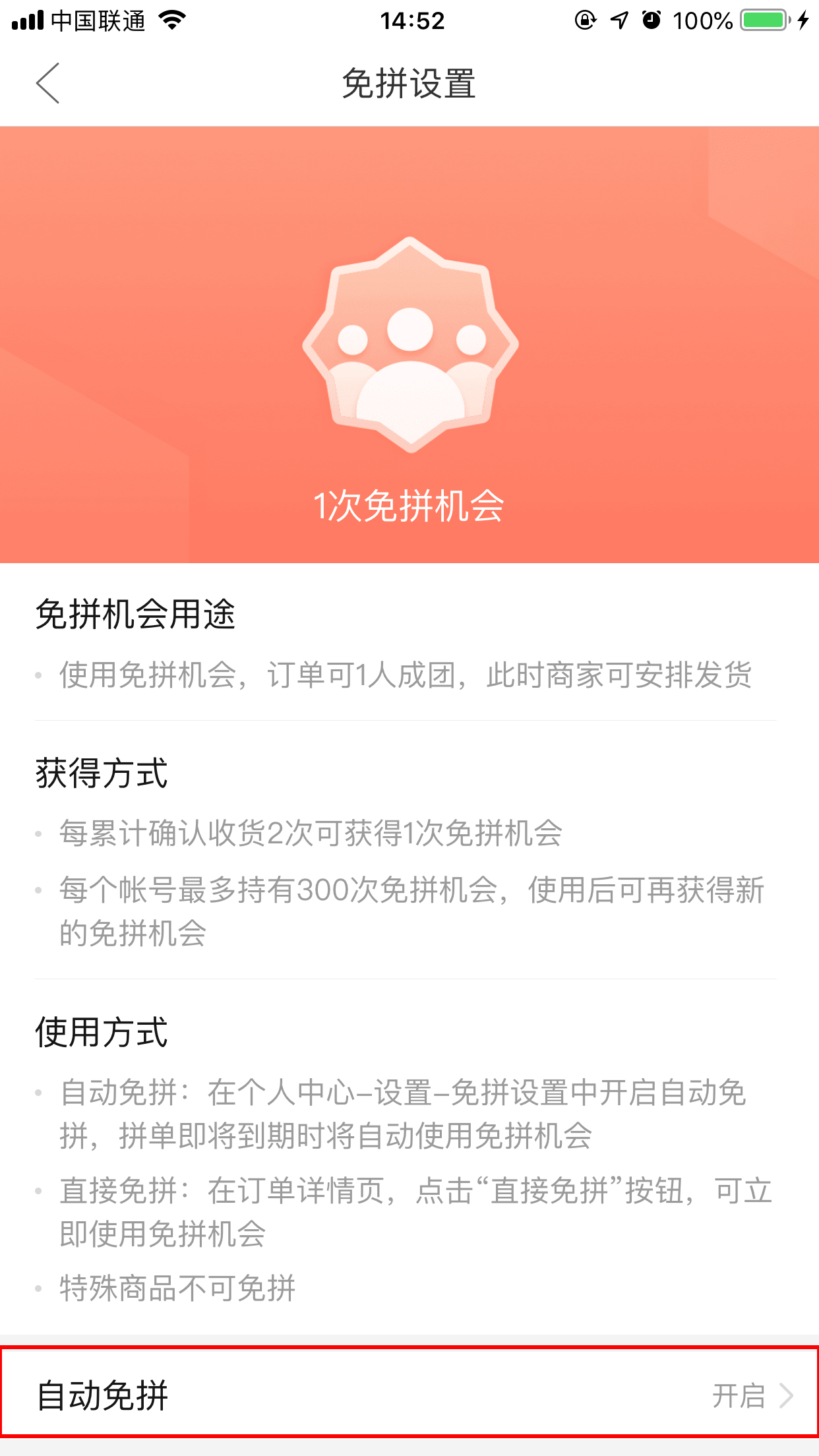Tap the charging bolt icon beside battery
The height and width of the screenshot is (1456, 819).
803,20
